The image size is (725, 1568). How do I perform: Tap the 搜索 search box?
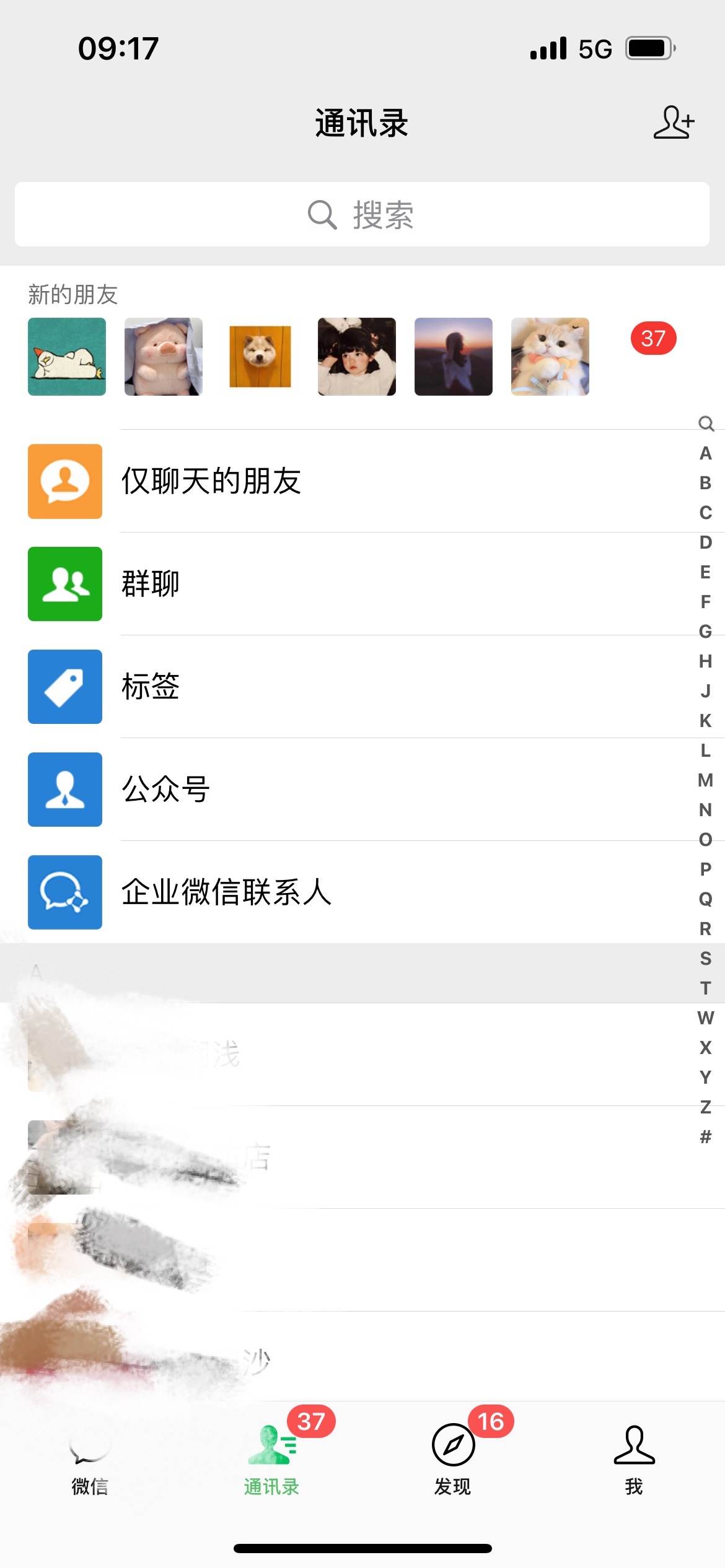pos(362,214)
